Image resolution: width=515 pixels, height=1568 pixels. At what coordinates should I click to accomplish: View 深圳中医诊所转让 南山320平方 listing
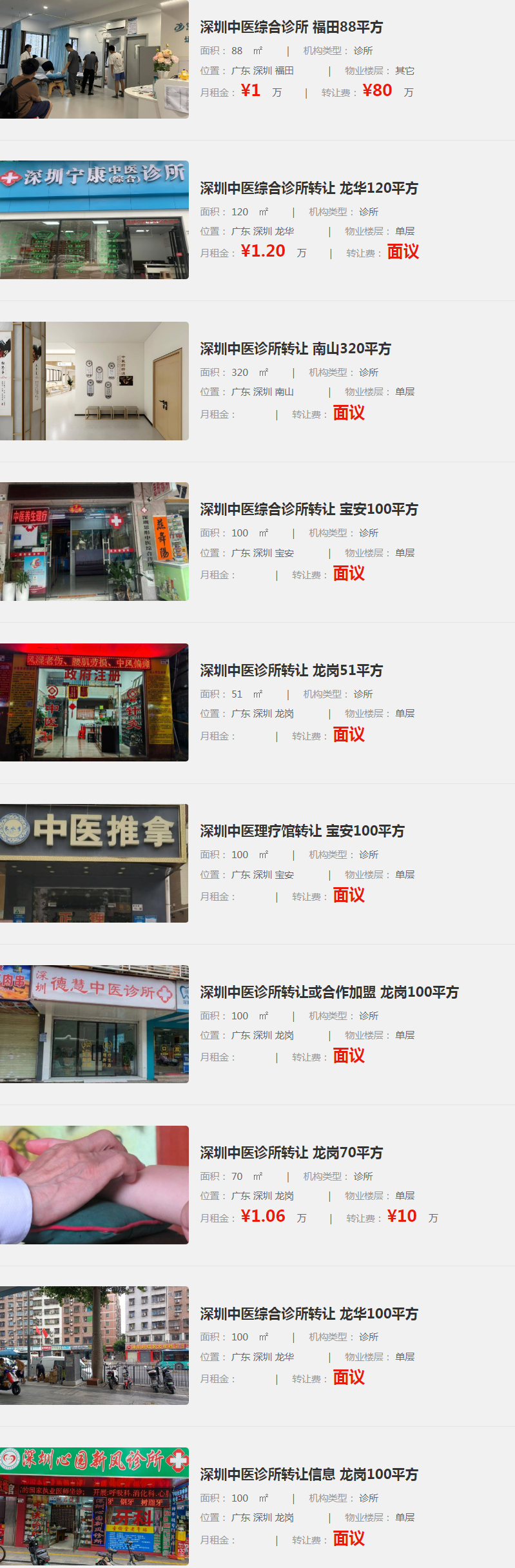[295, 349]
